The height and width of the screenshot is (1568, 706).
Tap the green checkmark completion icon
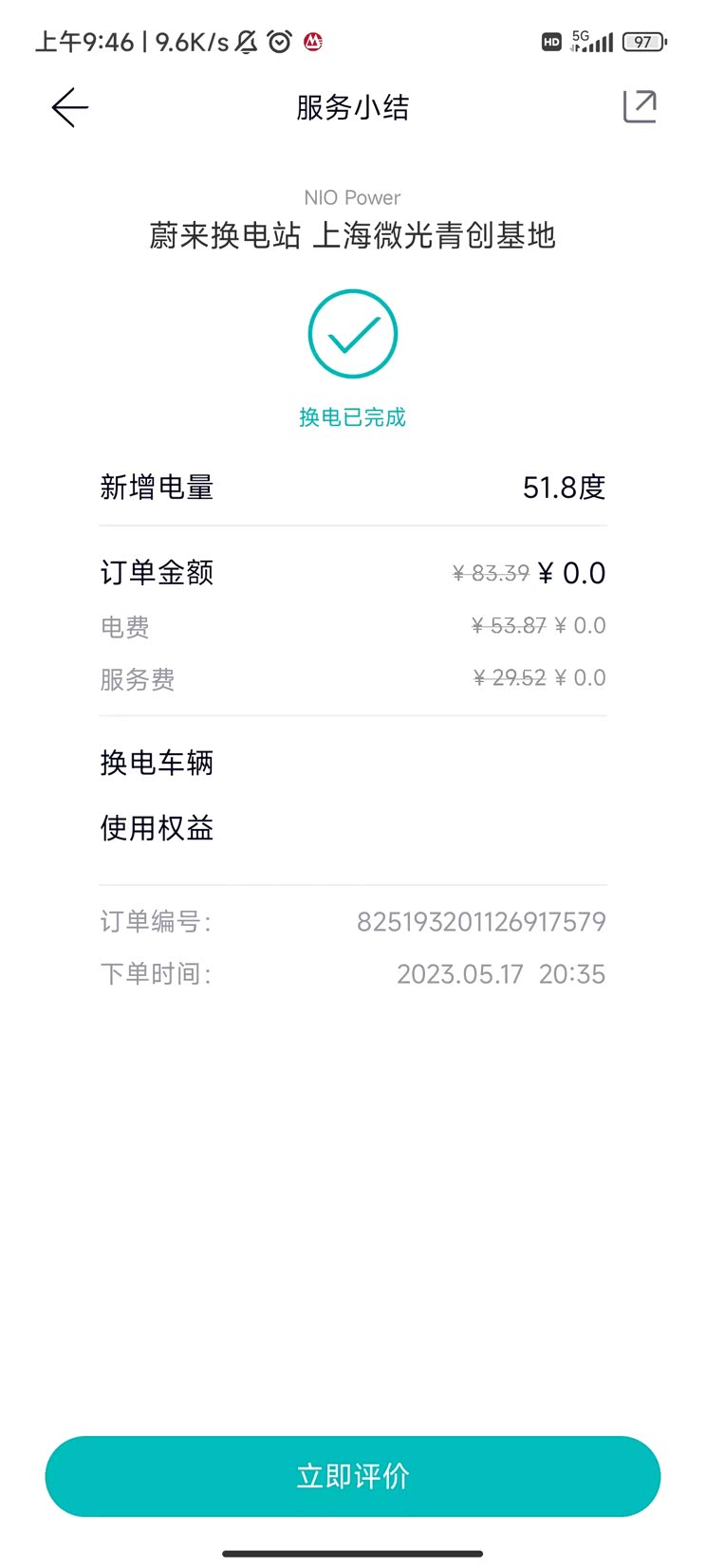pyautogui.click(x=353, y=334)
